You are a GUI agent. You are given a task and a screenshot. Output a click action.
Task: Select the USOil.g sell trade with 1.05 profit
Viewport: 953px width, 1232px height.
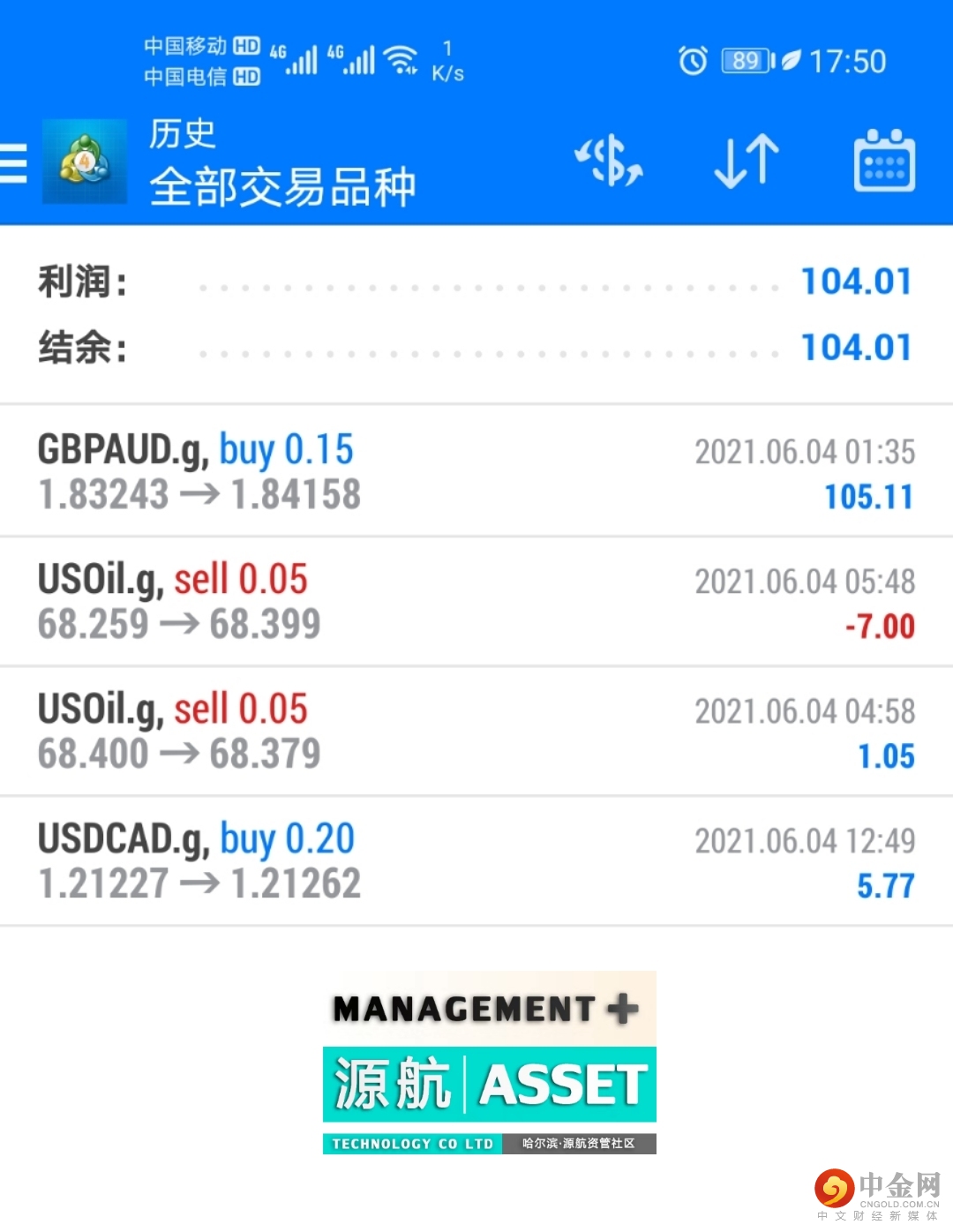(x=476, y=732)
